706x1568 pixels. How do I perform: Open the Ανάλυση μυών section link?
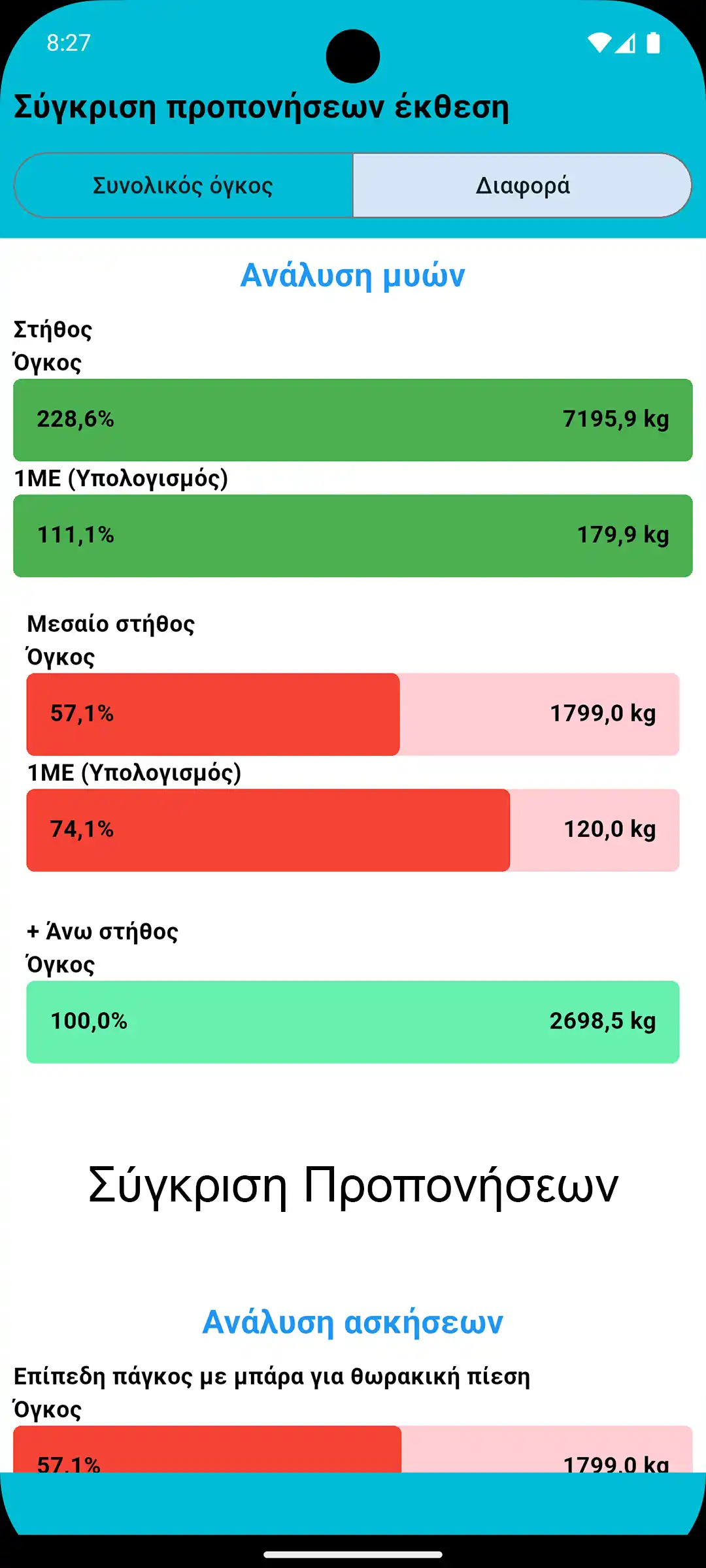pos(353,276)
